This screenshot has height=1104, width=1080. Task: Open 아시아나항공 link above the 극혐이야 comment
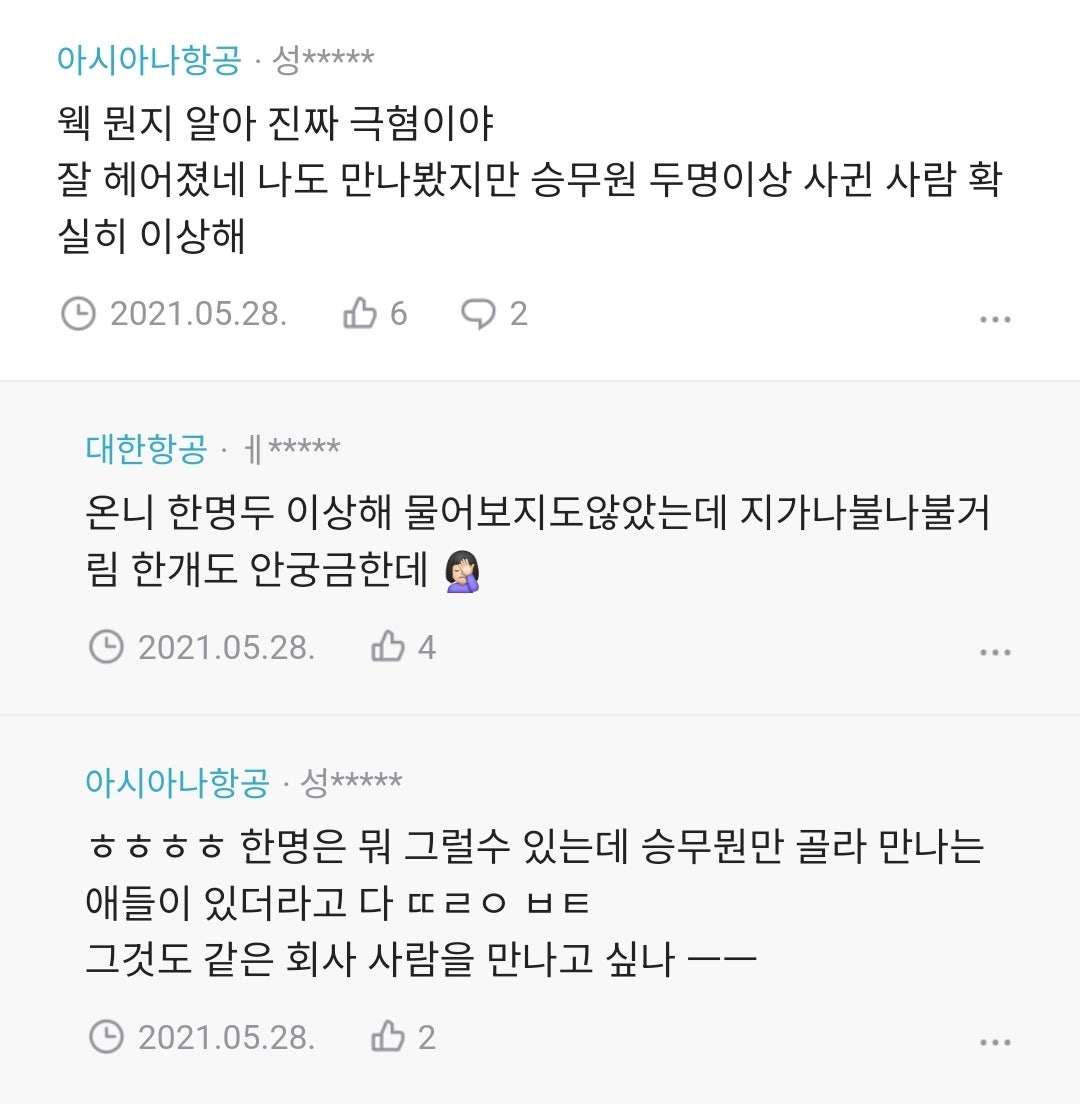149,60
